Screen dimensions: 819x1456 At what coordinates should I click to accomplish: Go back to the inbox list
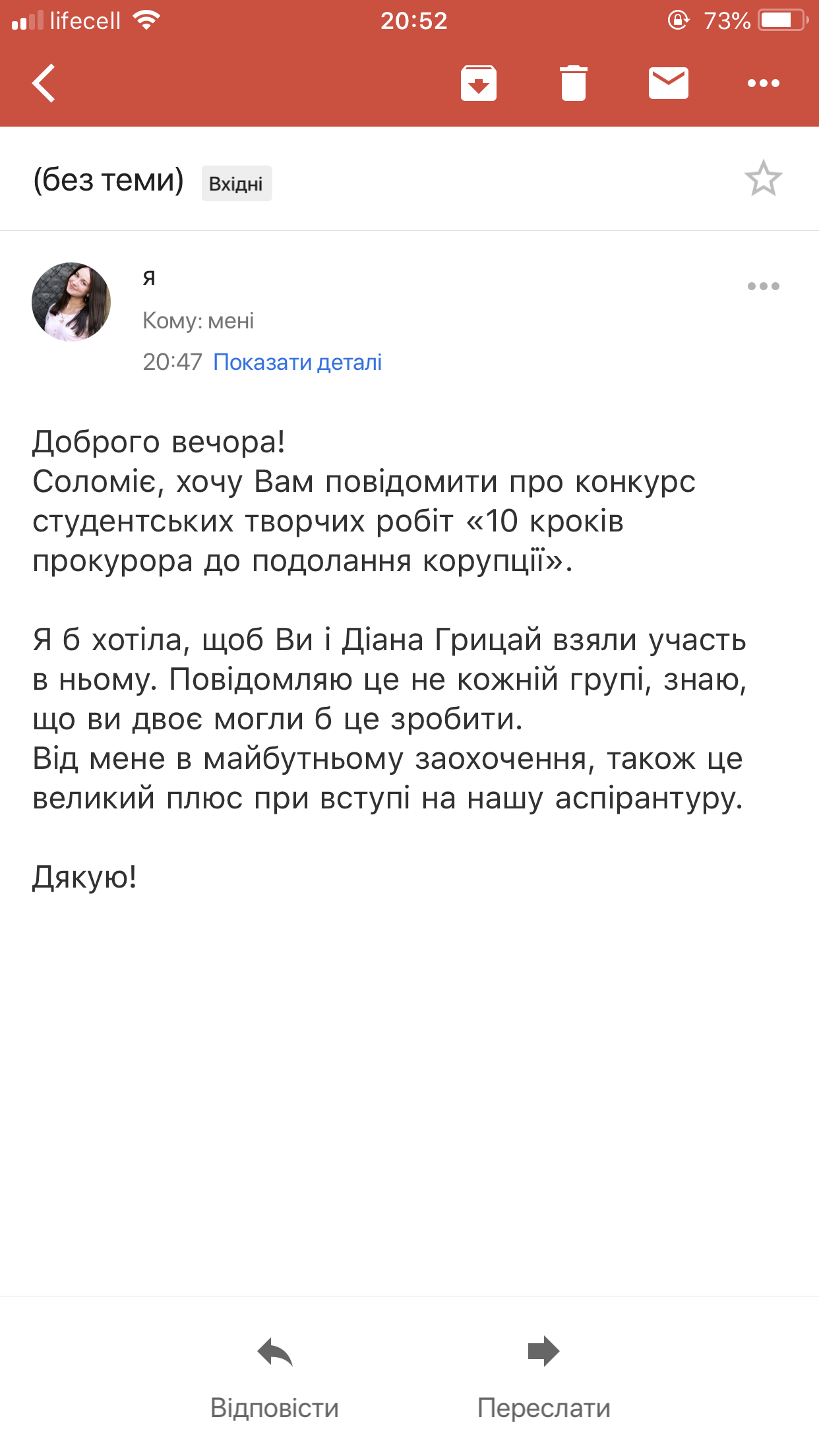[x=44, y=83]
